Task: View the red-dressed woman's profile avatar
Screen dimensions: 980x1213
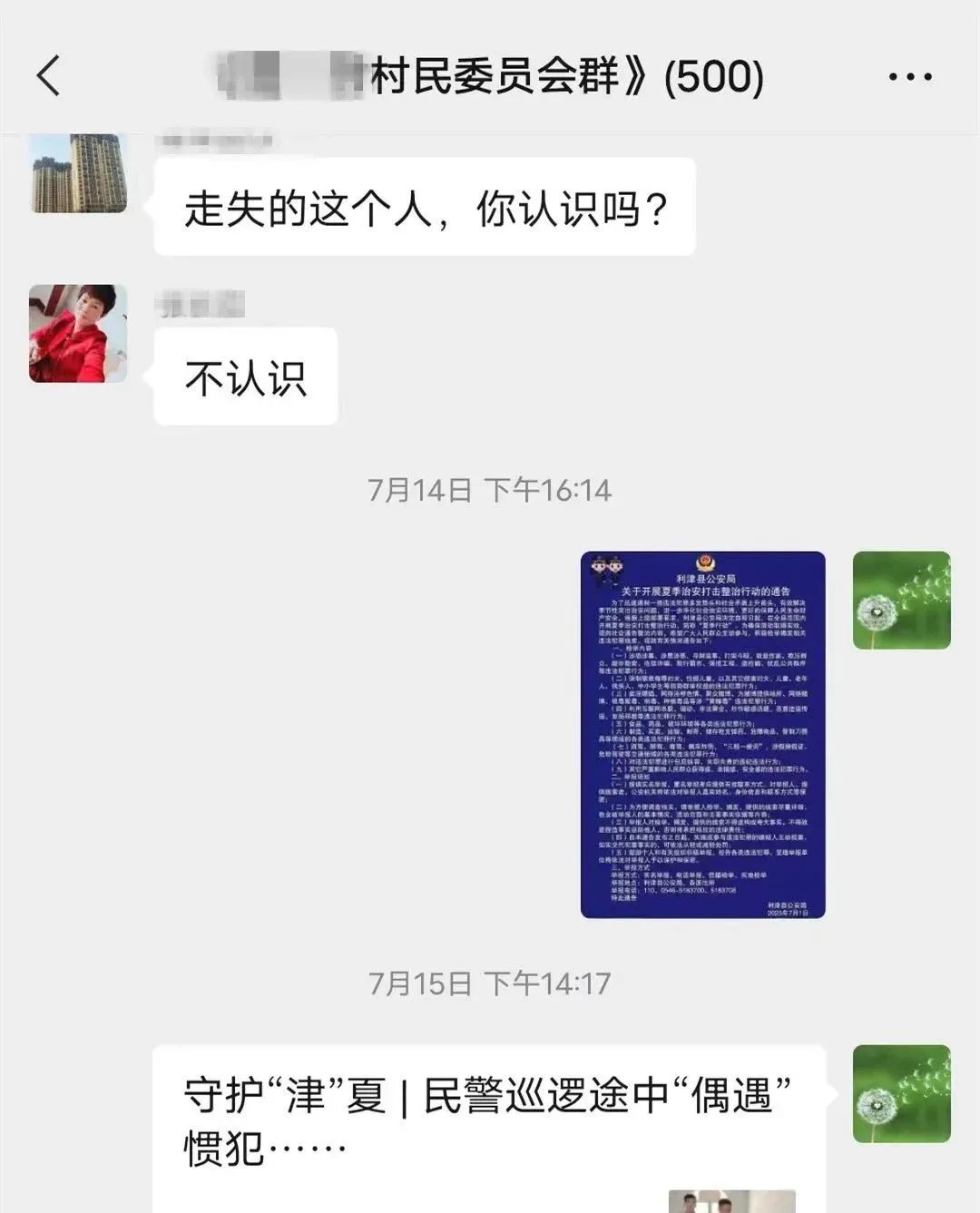Action: coord(77,333)
